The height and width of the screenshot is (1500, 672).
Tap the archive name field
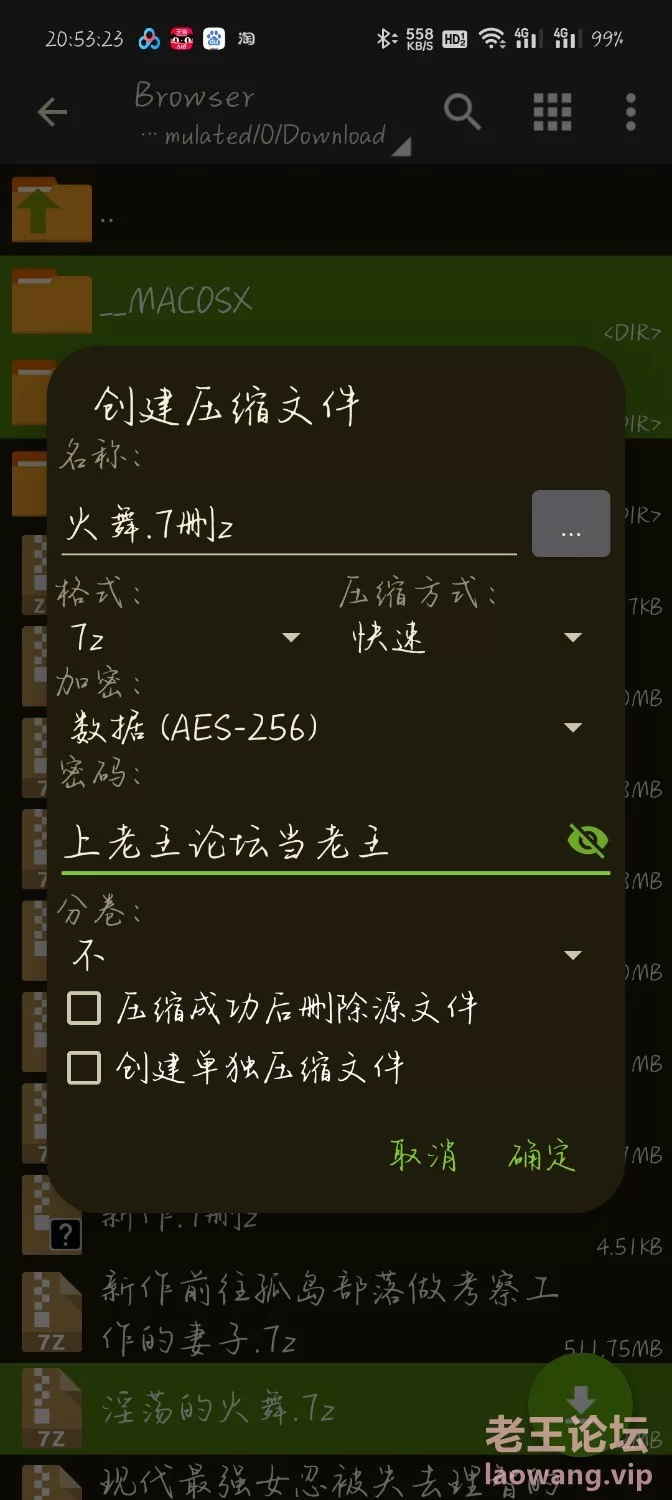pyautogui.click(x=289, y=524)
